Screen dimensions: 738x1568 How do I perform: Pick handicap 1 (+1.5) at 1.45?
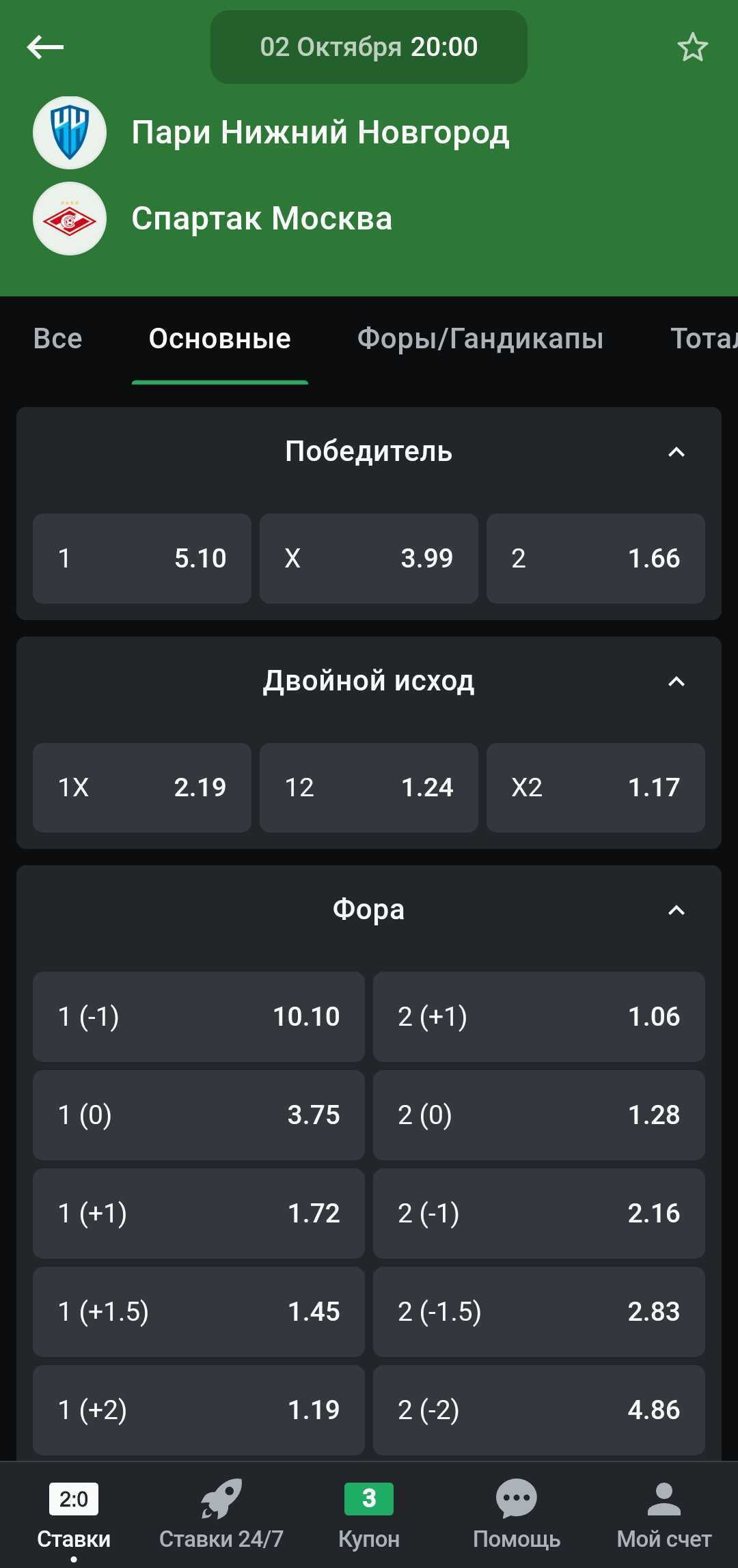[199, 1312]
